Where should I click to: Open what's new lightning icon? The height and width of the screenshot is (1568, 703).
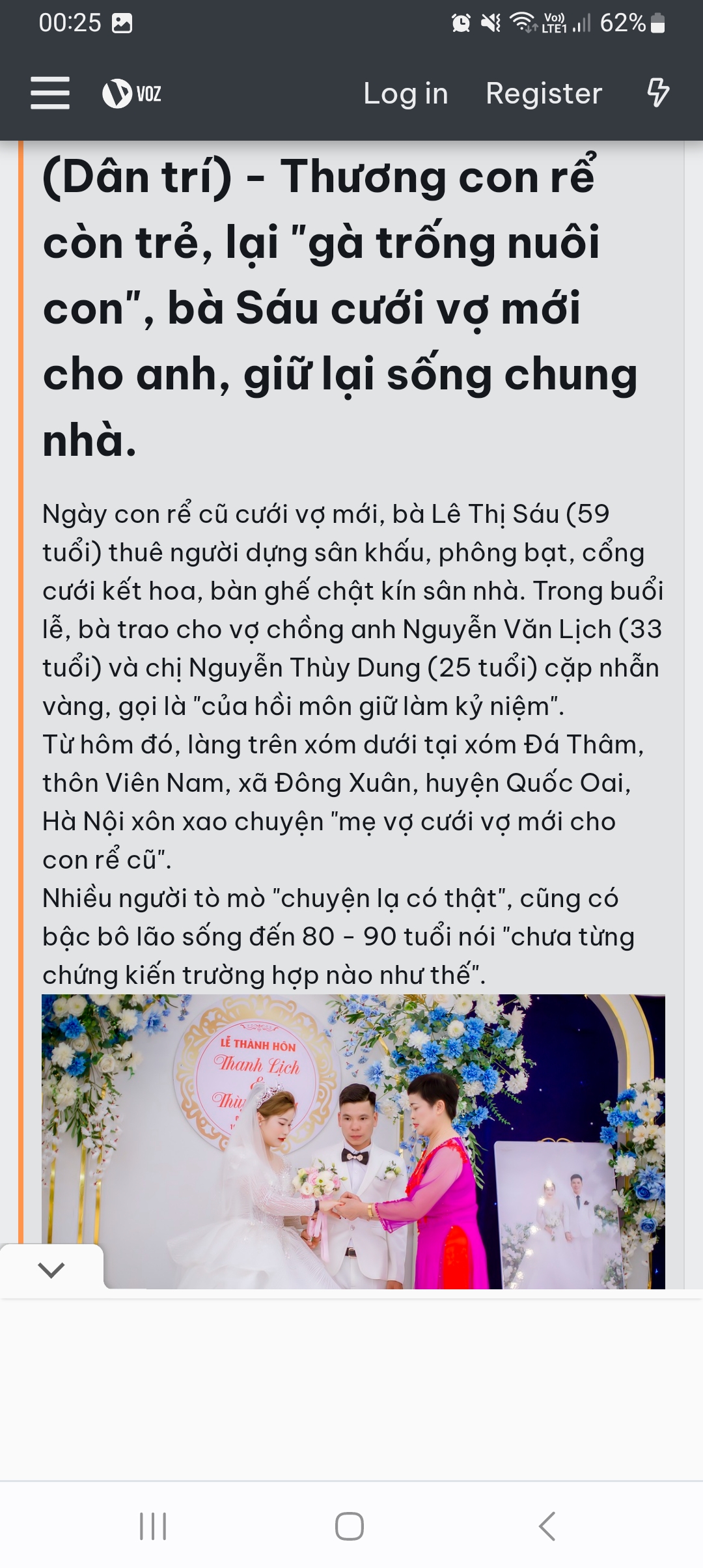click(657, 92)
